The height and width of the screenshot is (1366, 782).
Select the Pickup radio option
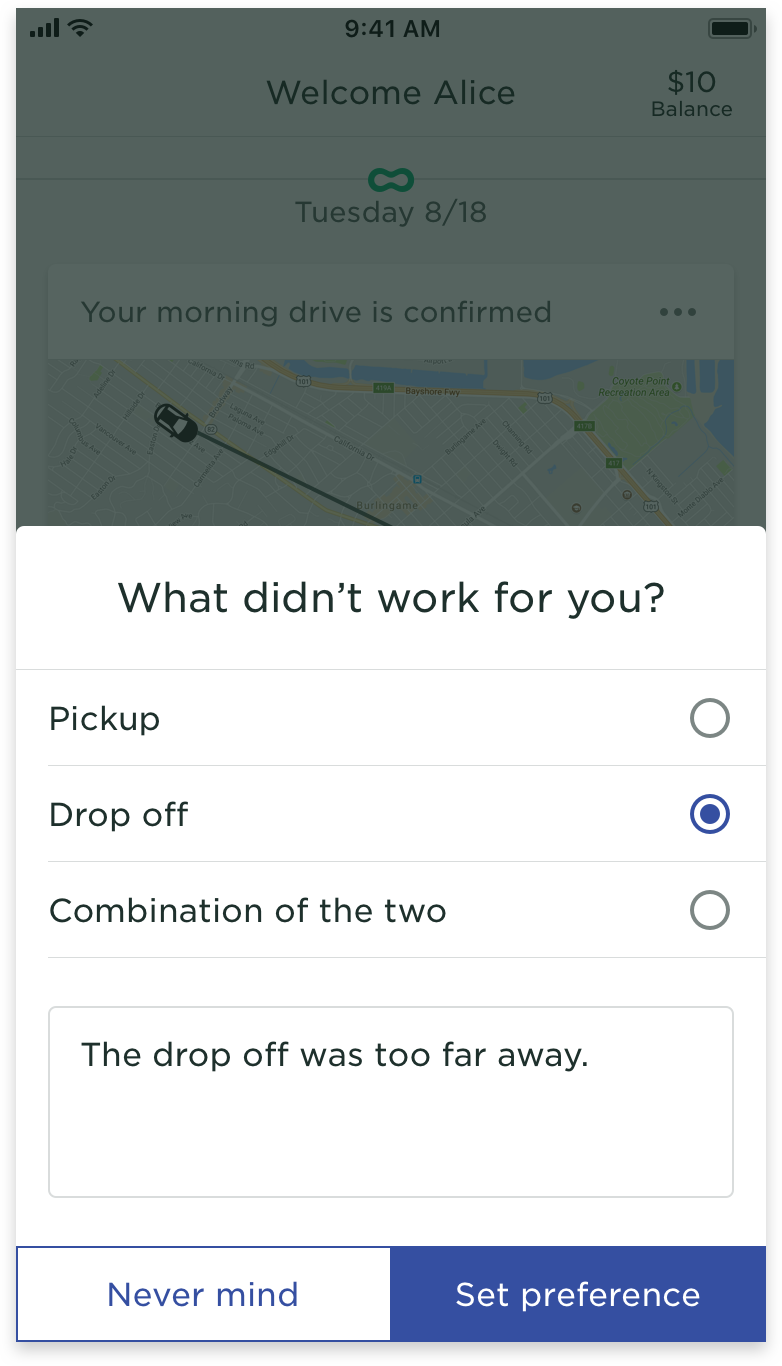click(x=709, y=718)
